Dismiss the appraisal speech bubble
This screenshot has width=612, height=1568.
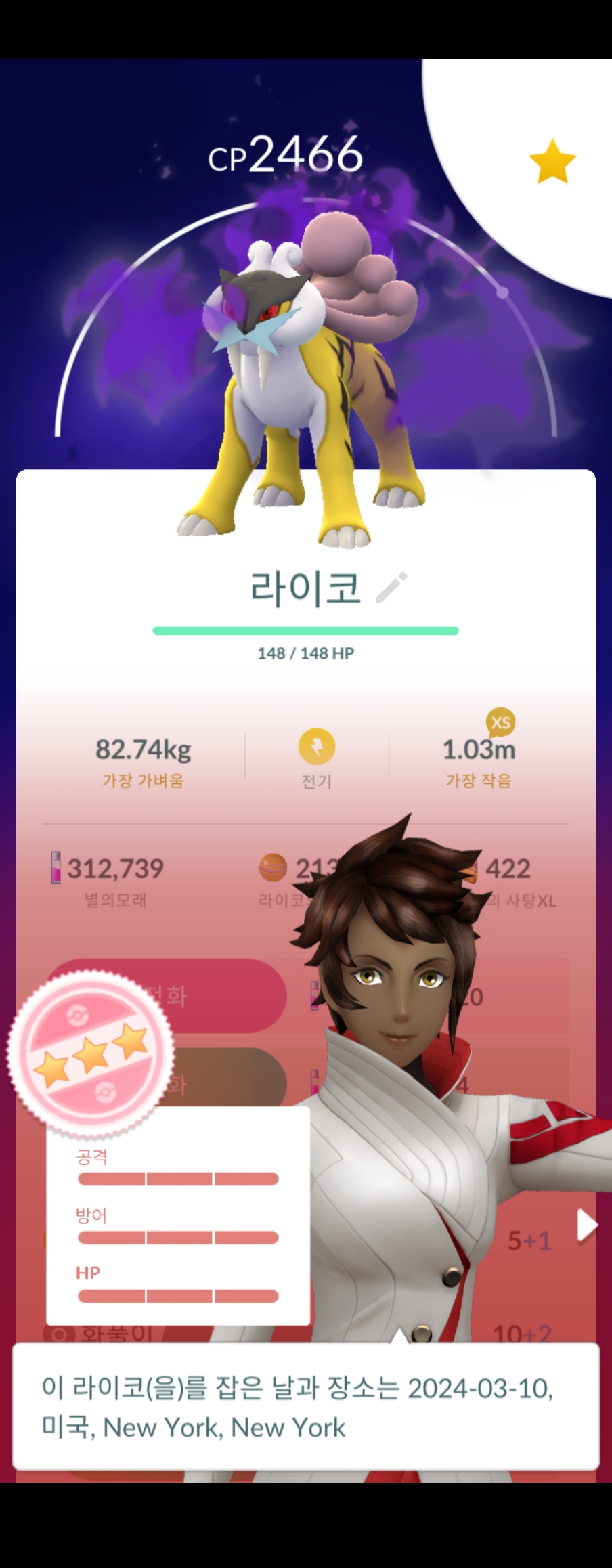click(305, 1408)
